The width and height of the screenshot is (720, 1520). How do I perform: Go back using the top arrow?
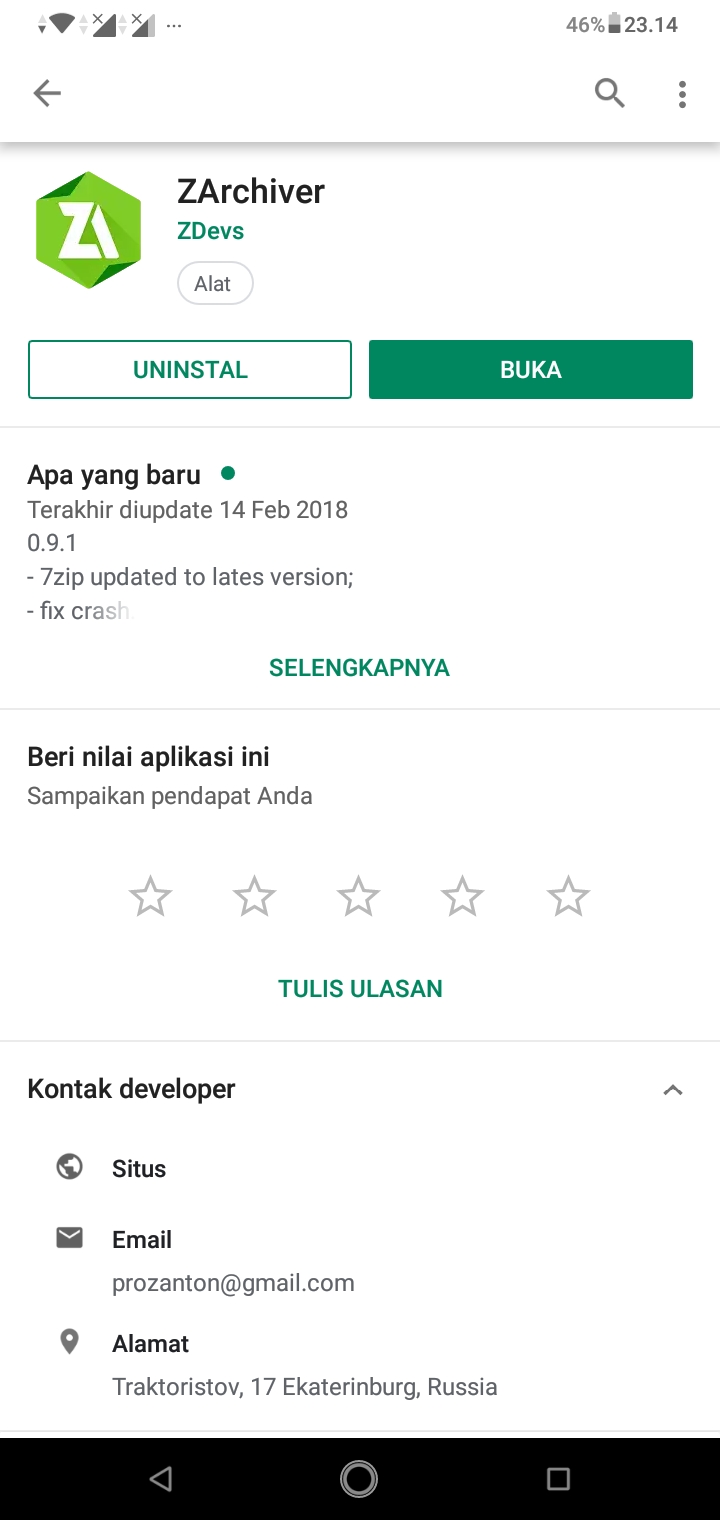pos(47,94)
